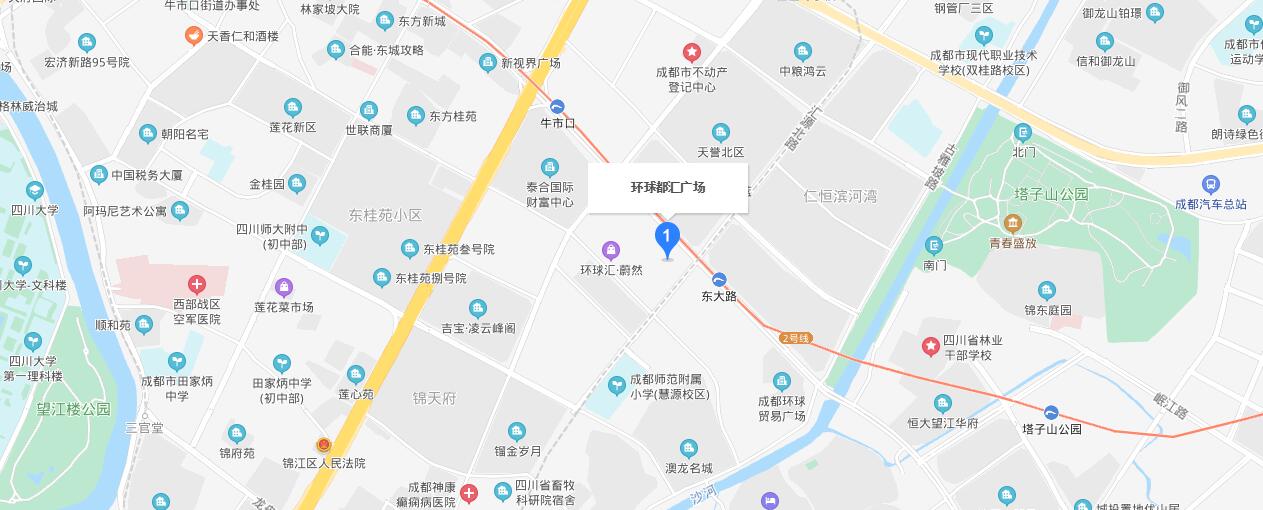Open the 环球汇·蔚然 shopping place marker

[610, 250]
